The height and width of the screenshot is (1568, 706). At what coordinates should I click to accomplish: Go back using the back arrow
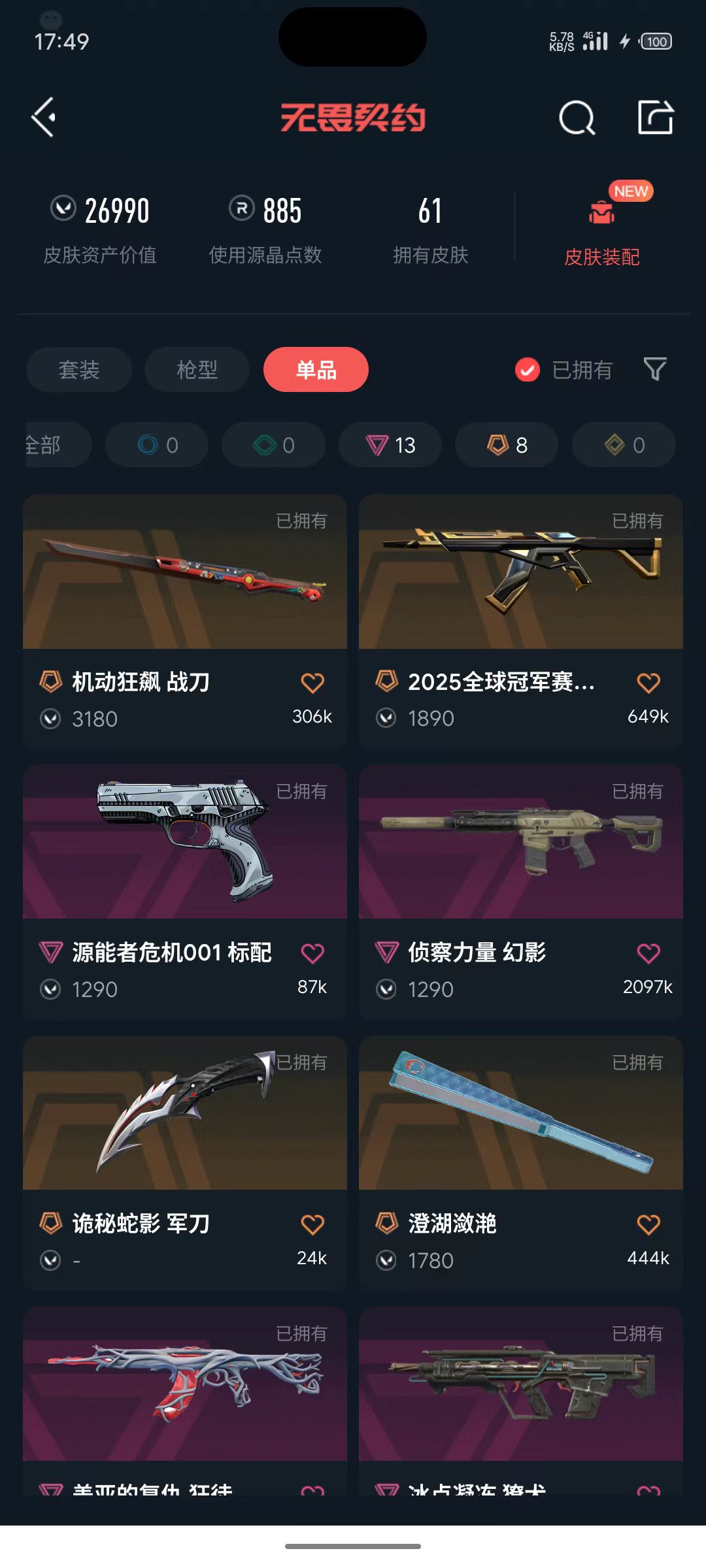tap(44, 118)
